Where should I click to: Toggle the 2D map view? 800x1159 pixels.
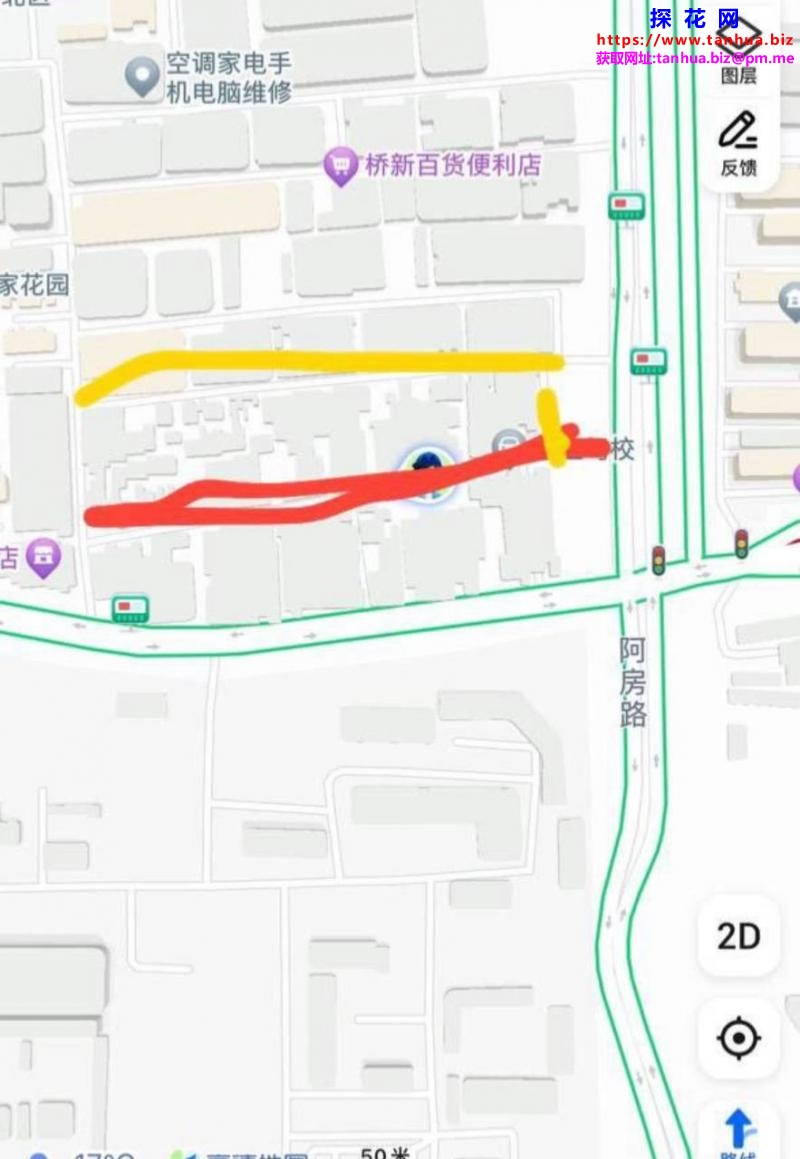739,936
